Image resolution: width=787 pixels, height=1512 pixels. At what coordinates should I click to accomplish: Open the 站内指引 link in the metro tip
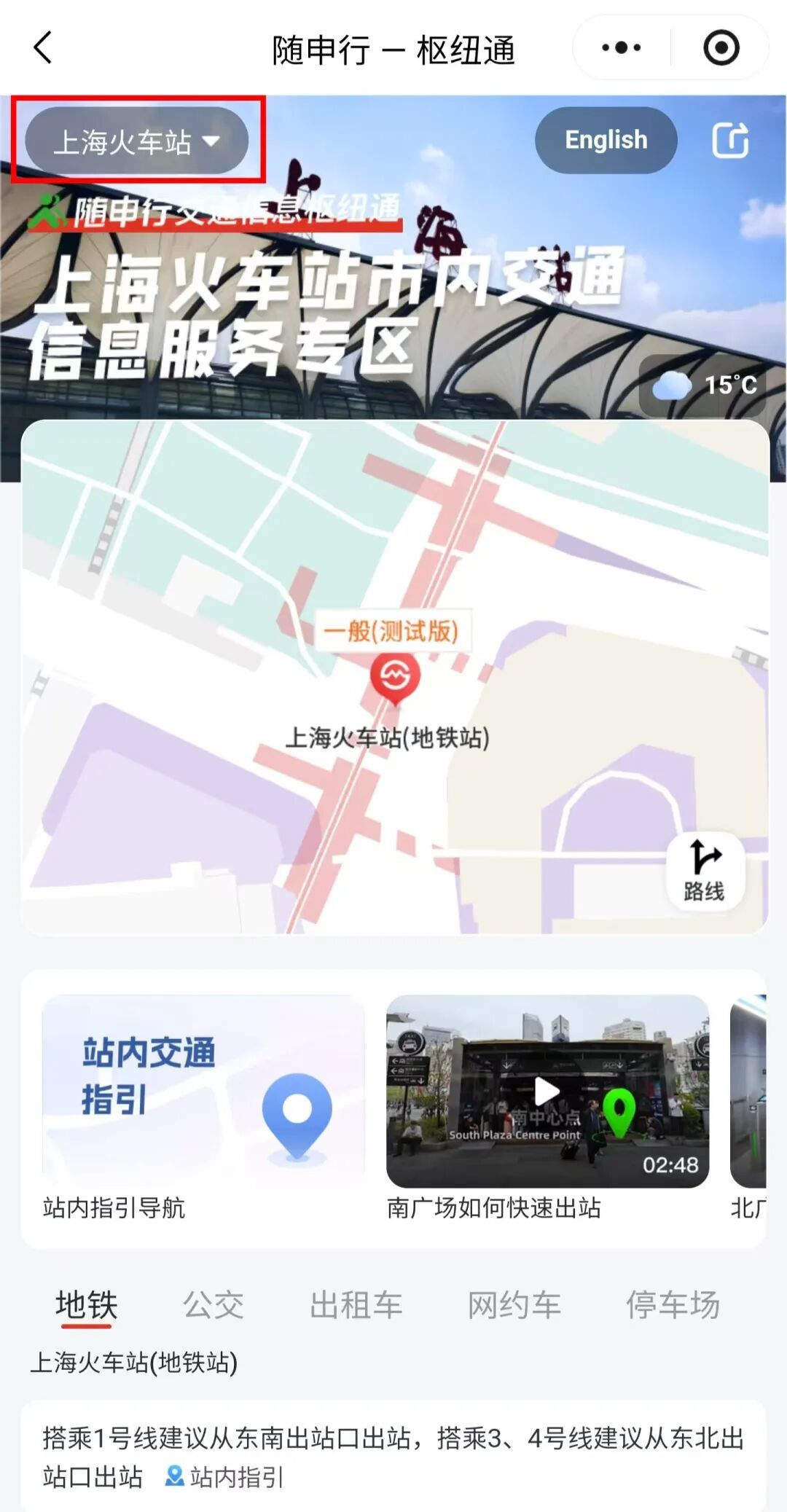tap(224, 1477)
